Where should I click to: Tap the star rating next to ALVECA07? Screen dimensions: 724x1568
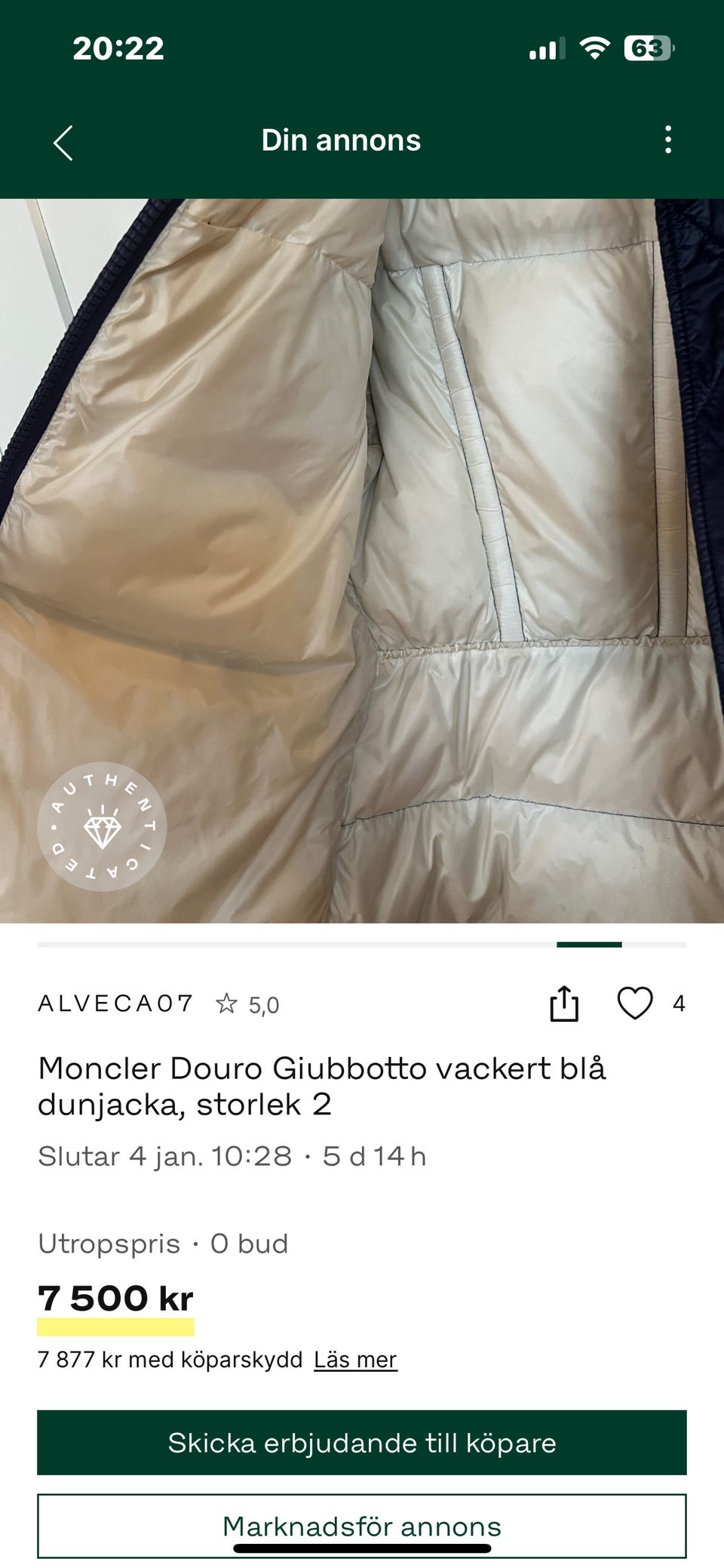click(225, 1003)
